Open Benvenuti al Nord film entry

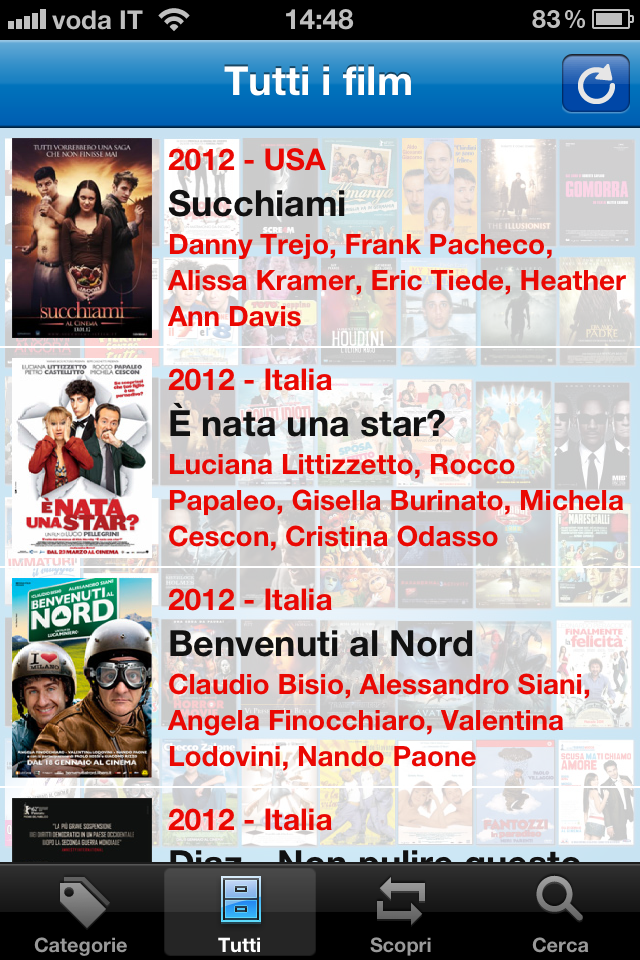click(320, 678)
